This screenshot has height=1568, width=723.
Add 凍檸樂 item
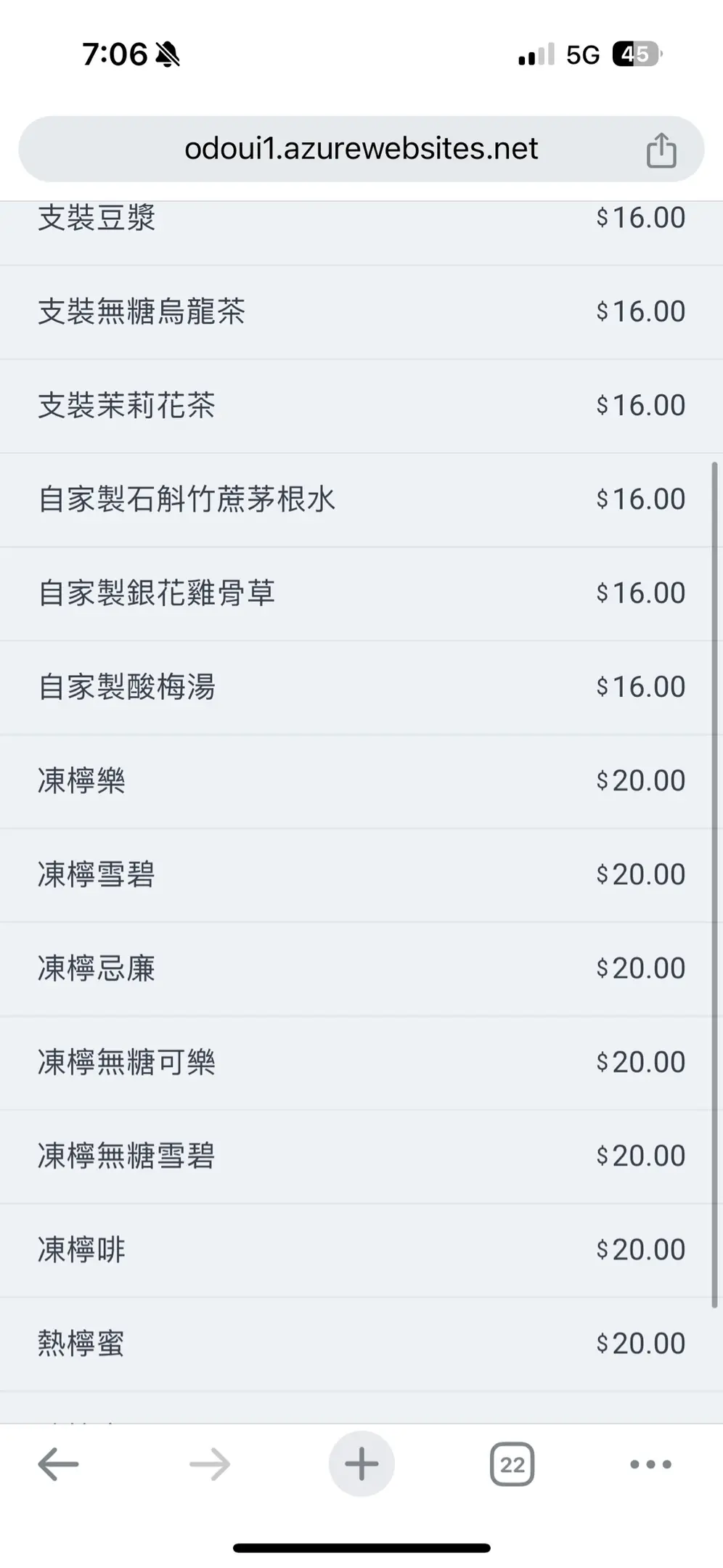[356, 781]
